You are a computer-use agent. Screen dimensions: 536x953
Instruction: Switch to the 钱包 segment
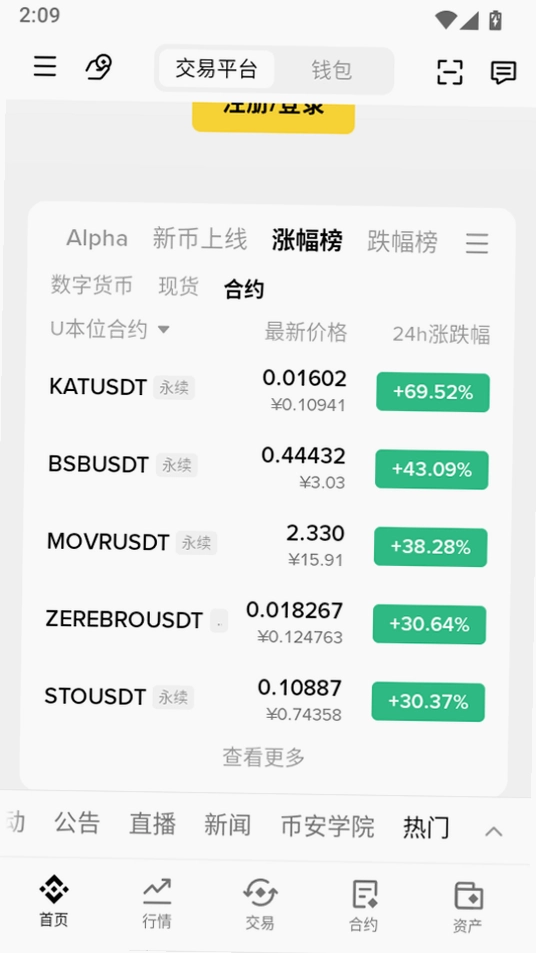click(332, 70)
